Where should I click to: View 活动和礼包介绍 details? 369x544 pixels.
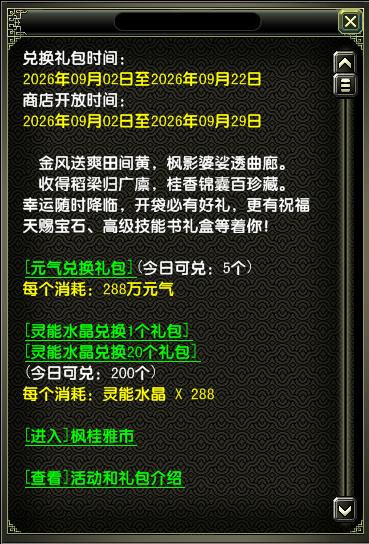104,478
